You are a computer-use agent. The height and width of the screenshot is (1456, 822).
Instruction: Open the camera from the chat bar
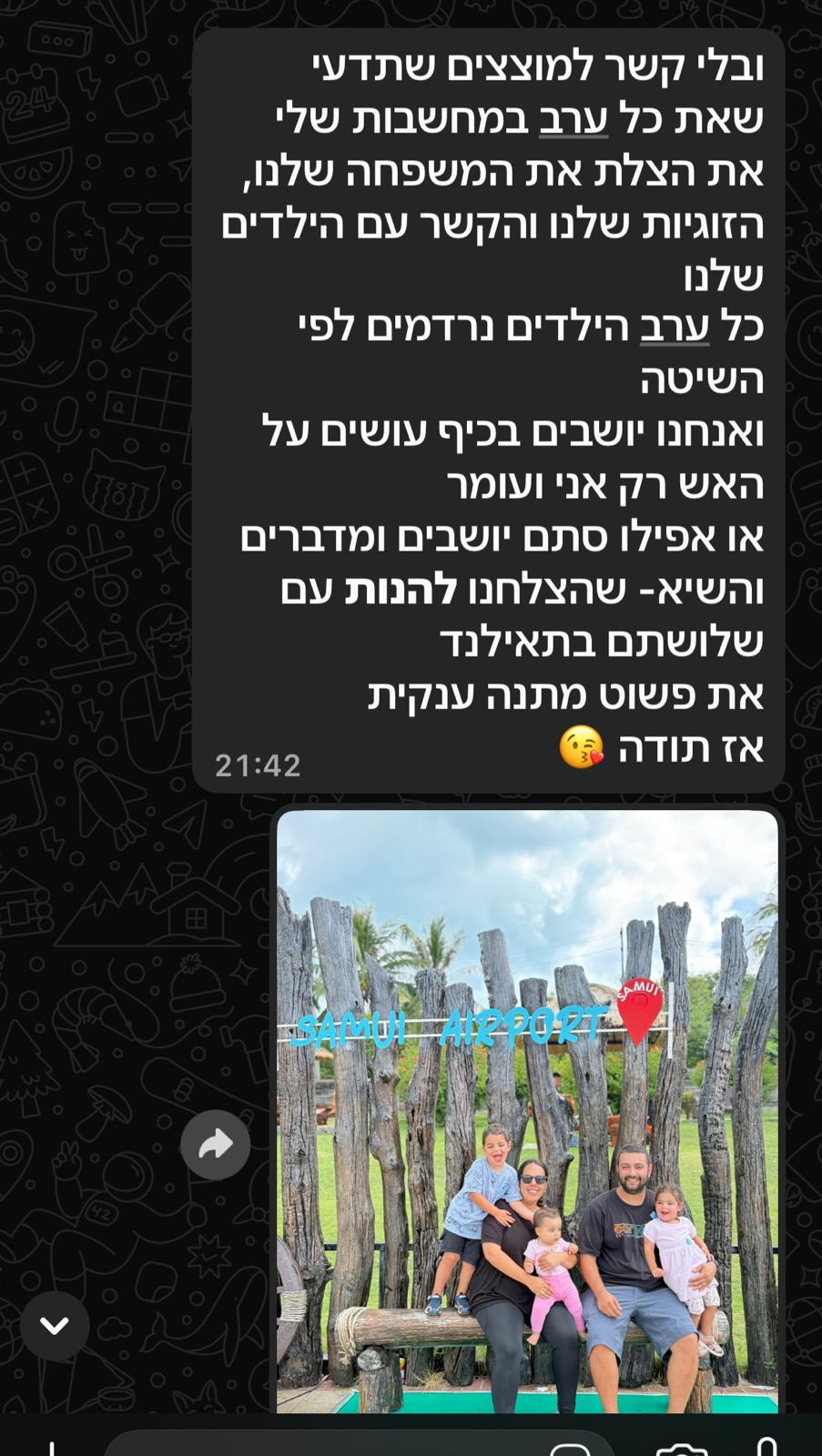682,1448
